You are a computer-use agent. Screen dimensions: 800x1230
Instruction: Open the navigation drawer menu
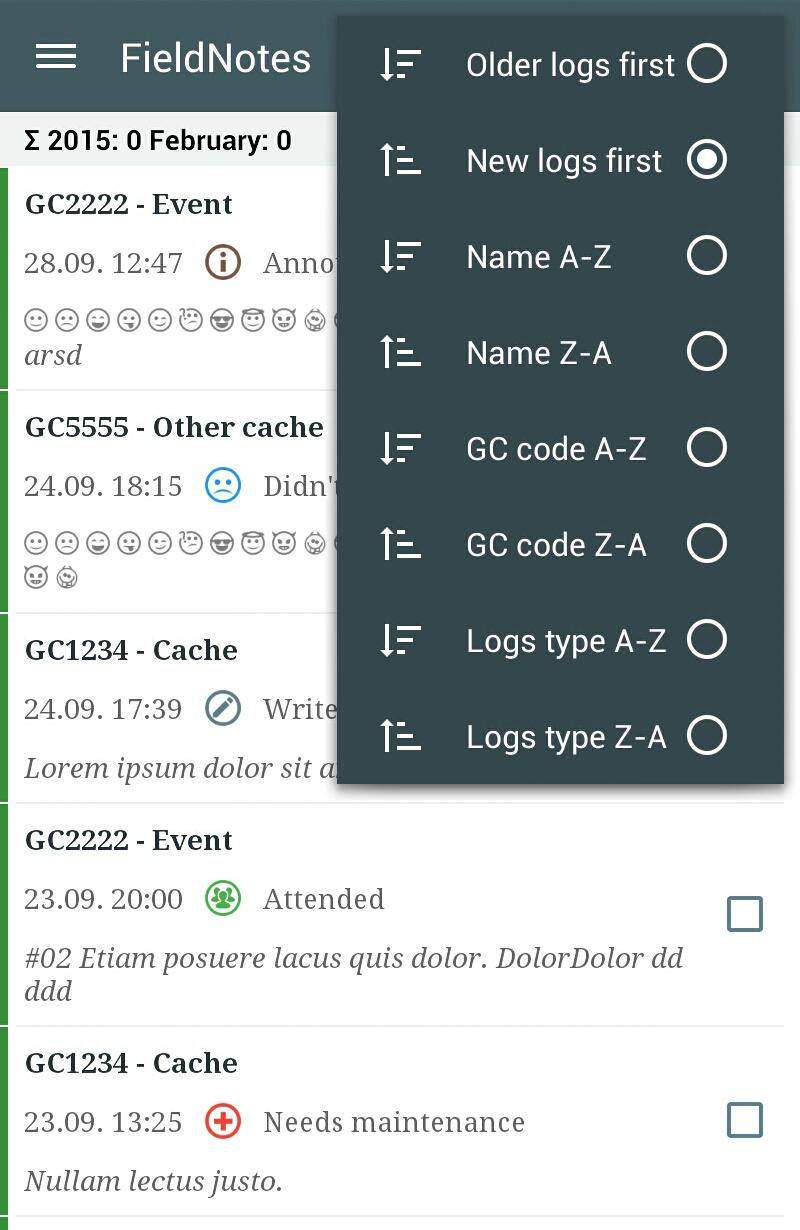(x=55, y=57)
